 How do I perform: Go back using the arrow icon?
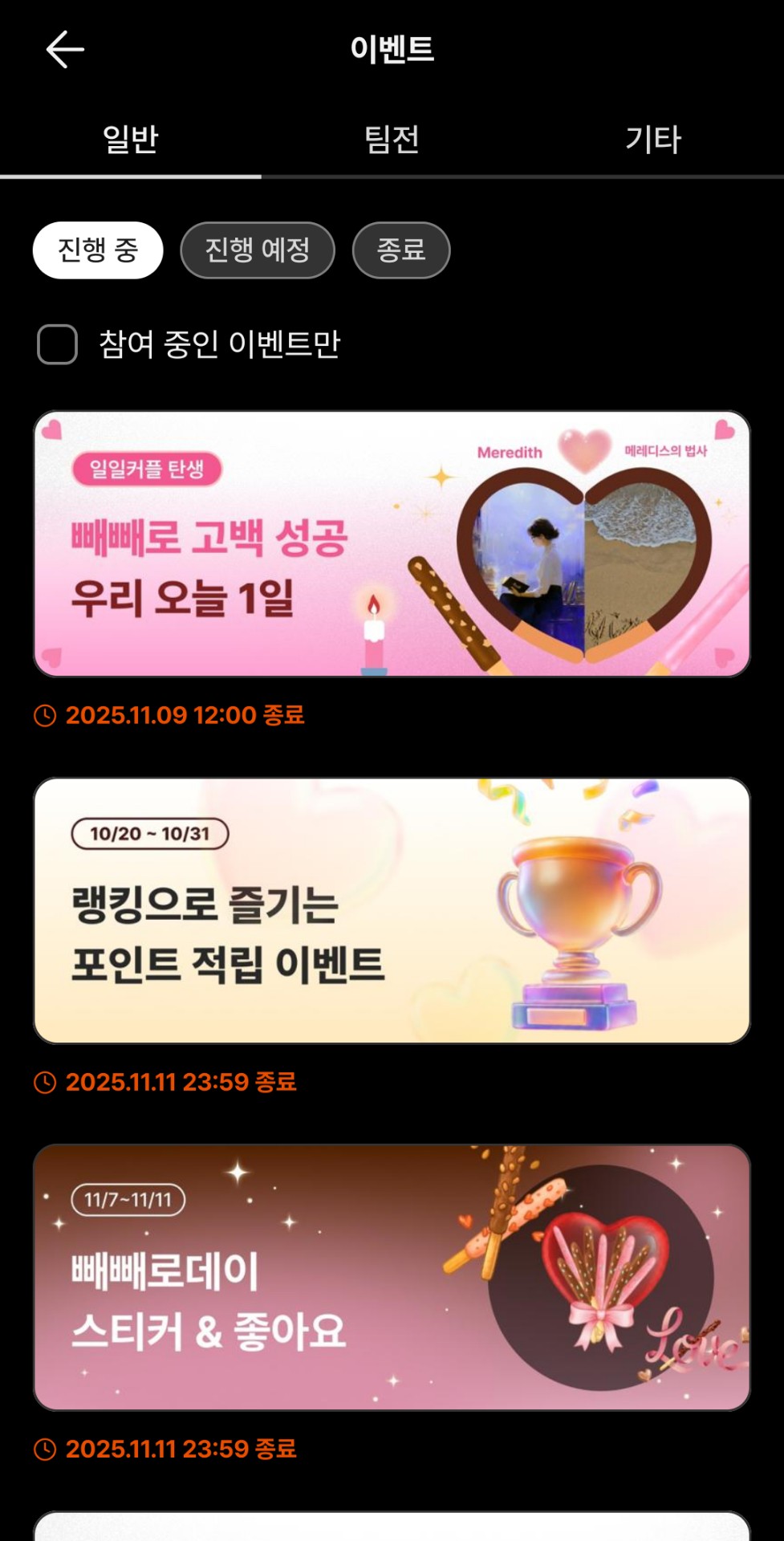65,50
